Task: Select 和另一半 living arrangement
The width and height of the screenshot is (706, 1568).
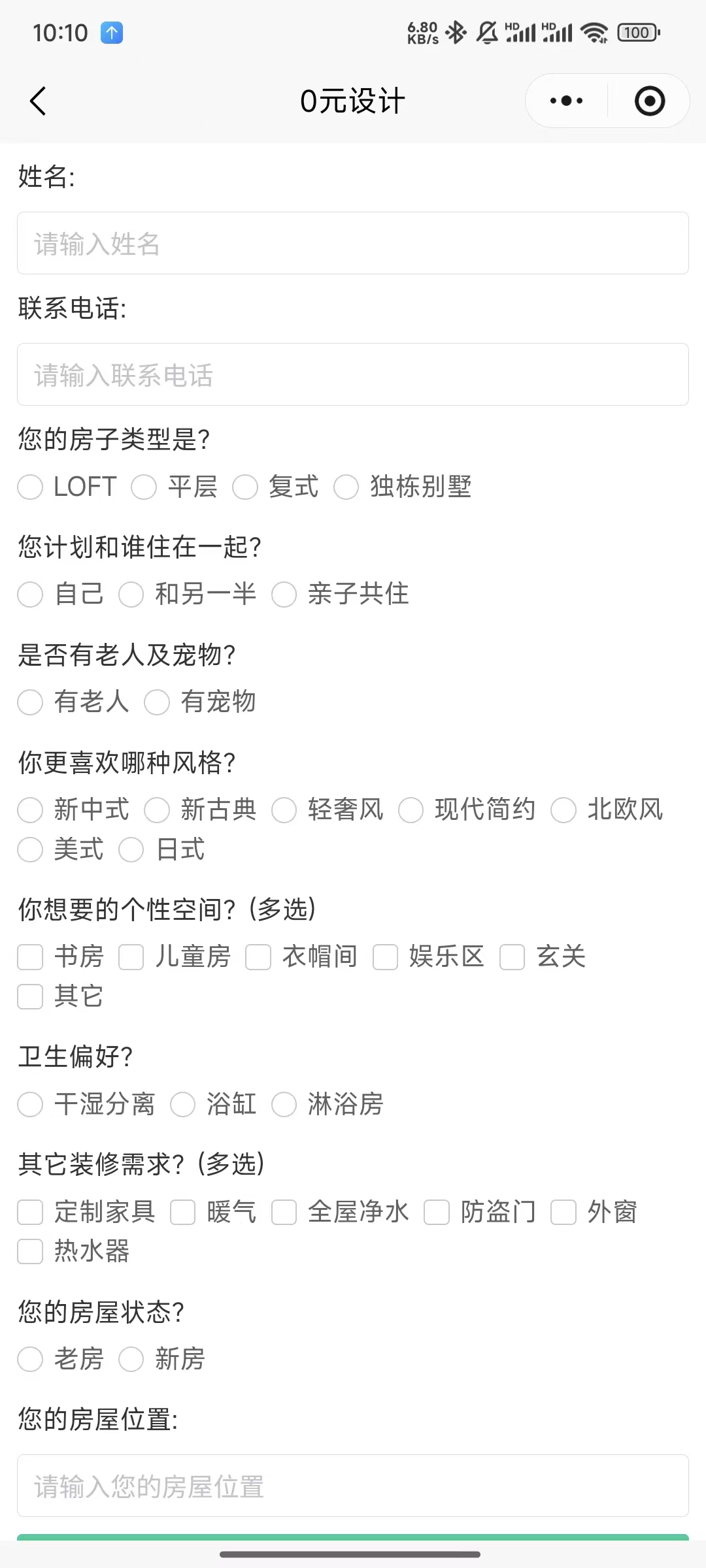Action: click(131, 595)
